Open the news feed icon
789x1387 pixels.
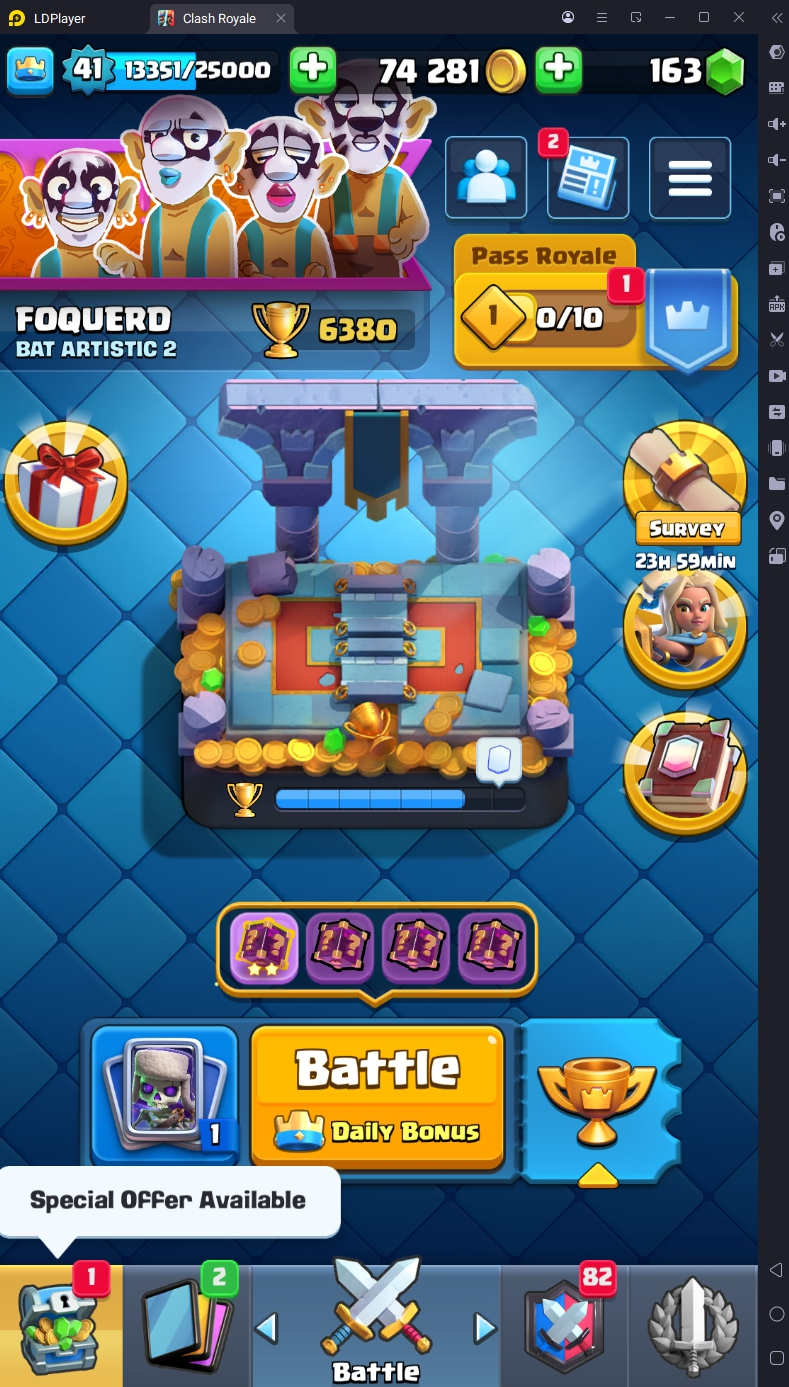588,178
